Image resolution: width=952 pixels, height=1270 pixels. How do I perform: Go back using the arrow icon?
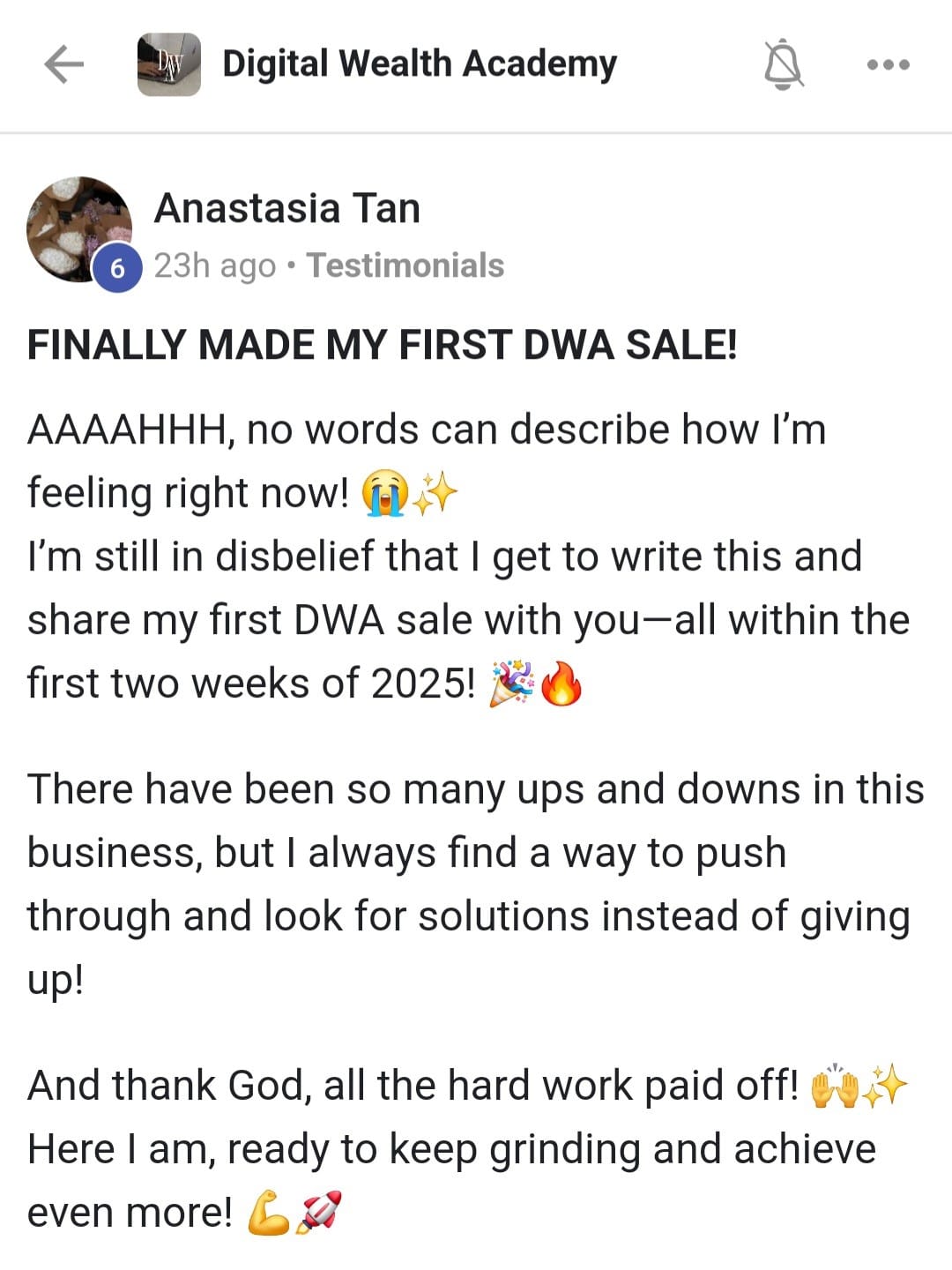coord(63,64)
